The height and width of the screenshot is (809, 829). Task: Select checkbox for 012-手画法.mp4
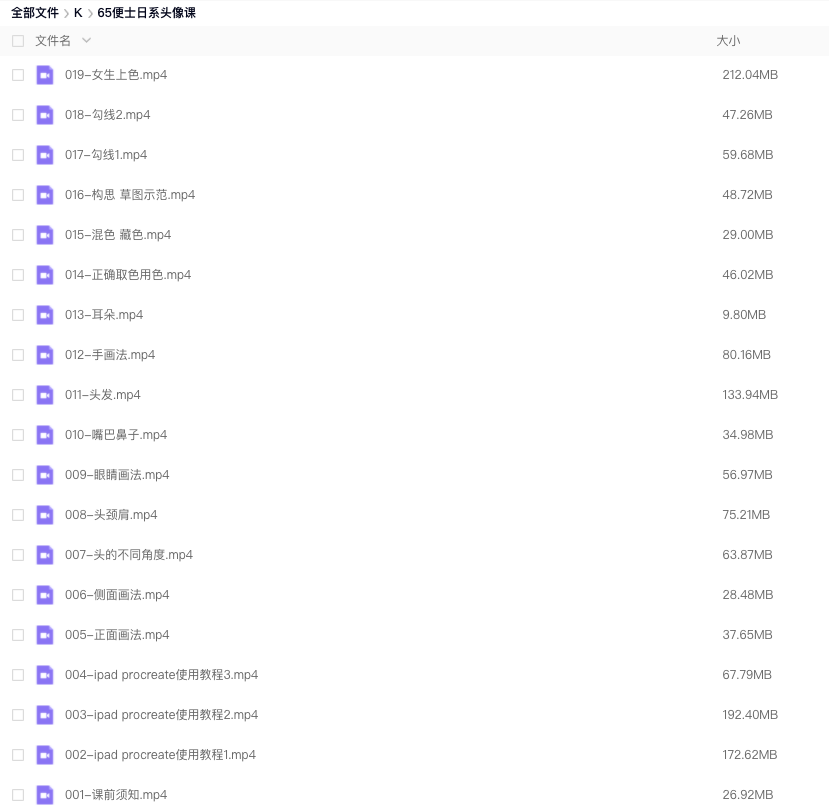tap(18, 355)
